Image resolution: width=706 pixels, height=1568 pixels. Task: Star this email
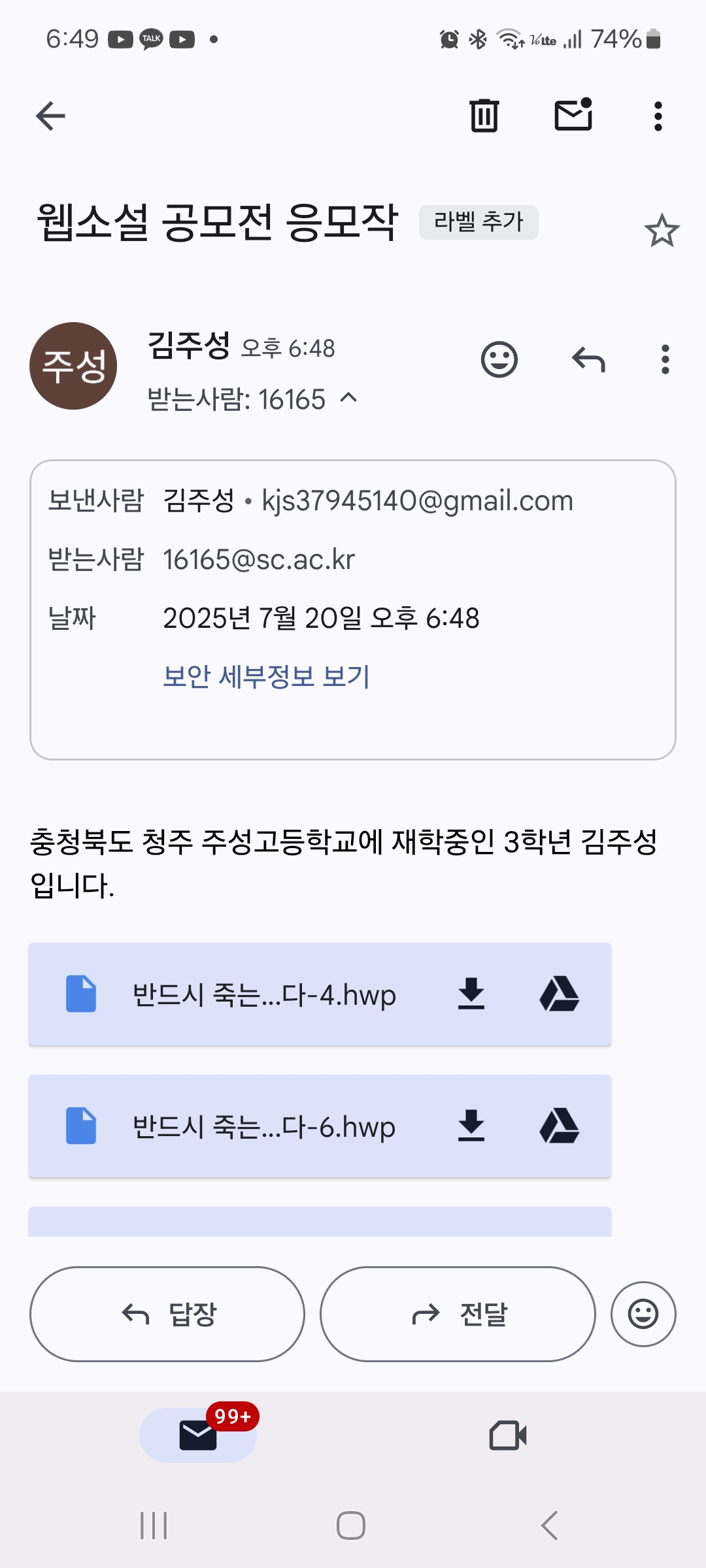tap(662, 231)
